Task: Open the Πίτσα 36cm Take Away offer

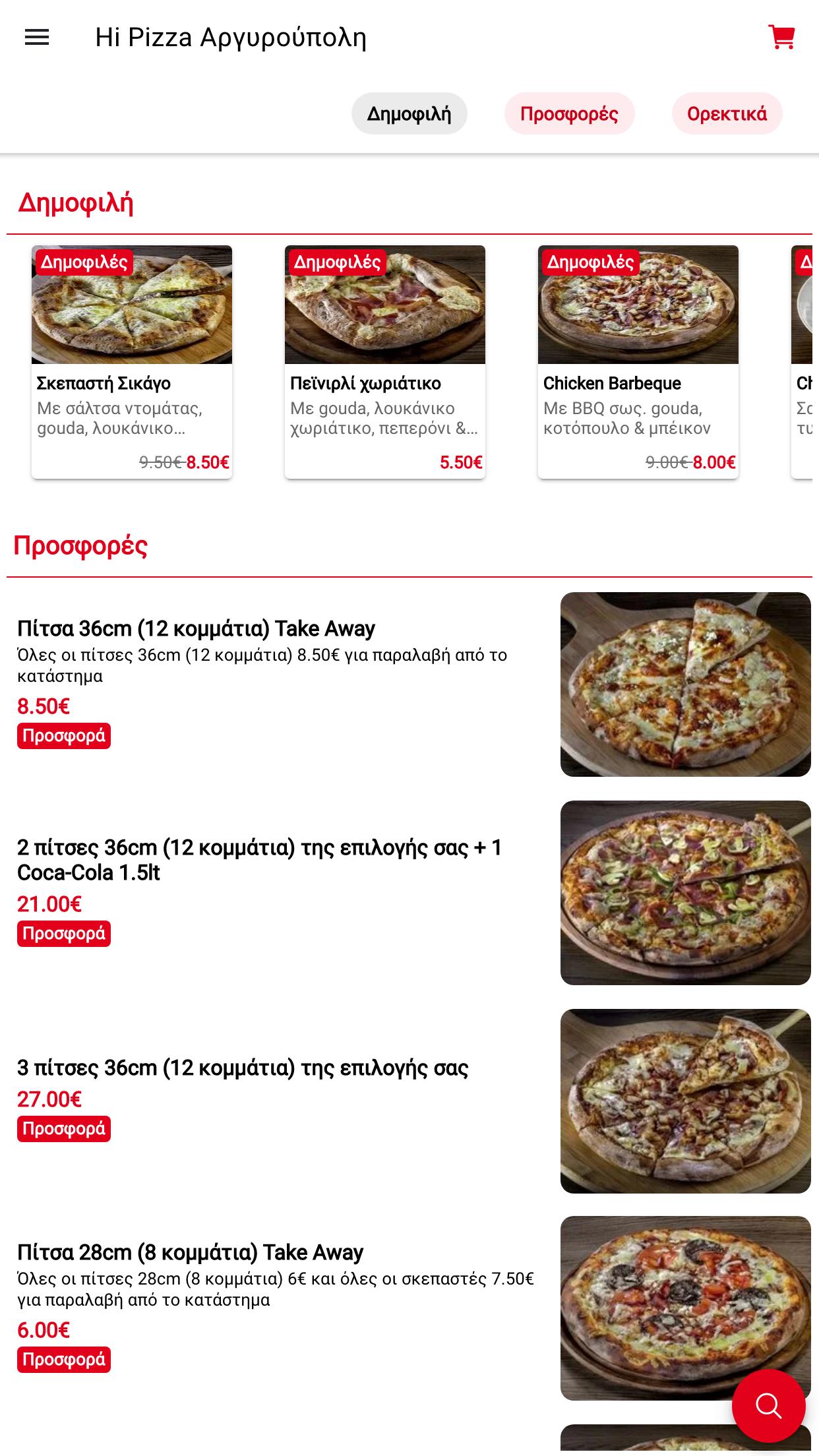Action: (x=409, y=684)
